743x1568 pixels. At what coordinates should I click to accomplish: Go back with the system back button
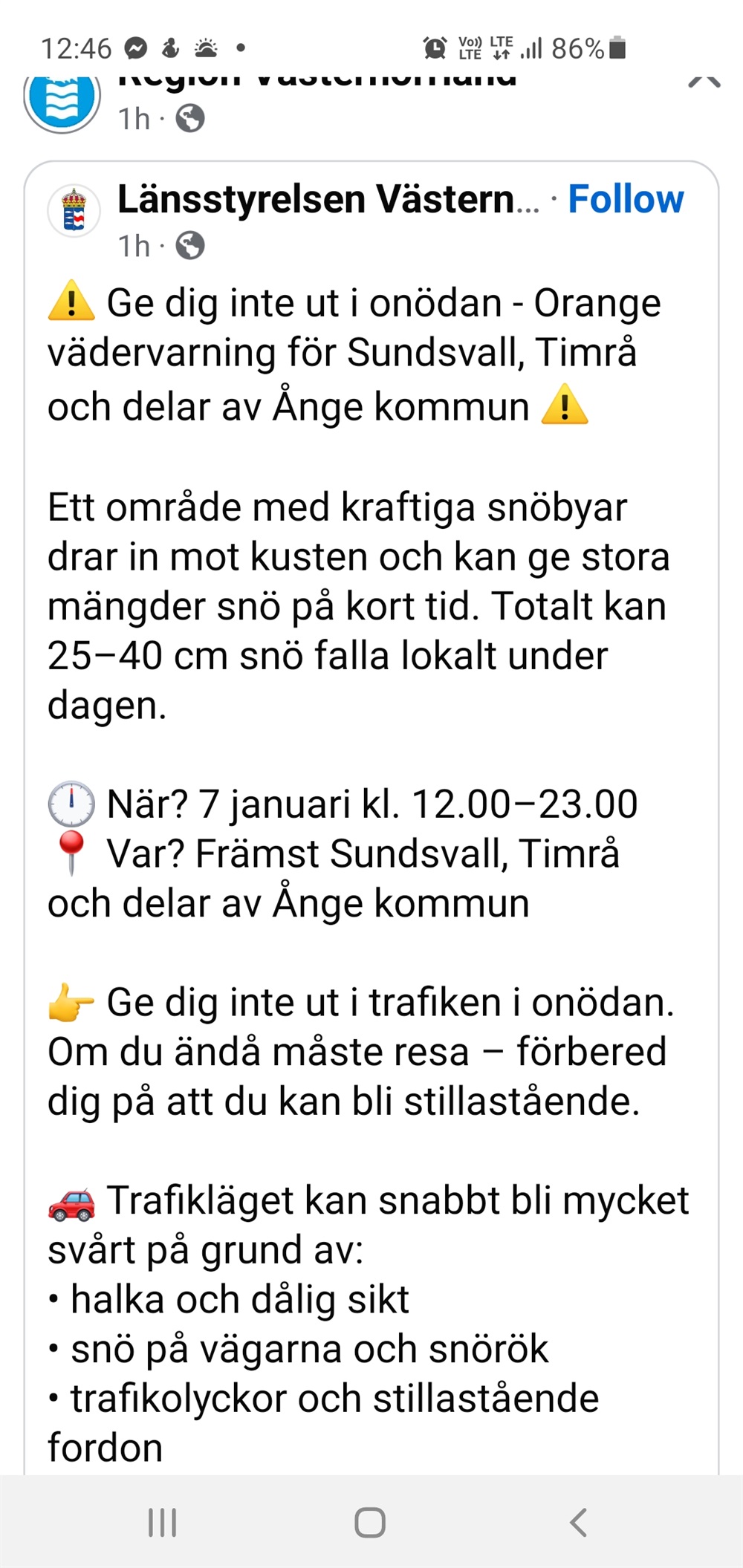click(578, 1522)
